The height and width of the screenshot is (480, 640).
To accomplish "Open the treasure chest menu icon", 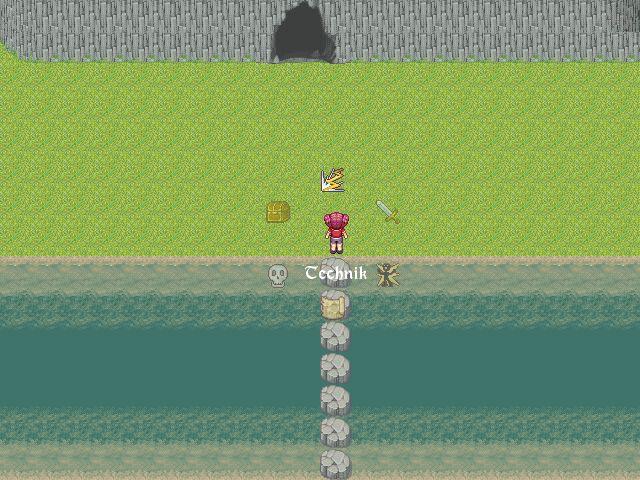I will pyautogui.click(x=278, y=212).
